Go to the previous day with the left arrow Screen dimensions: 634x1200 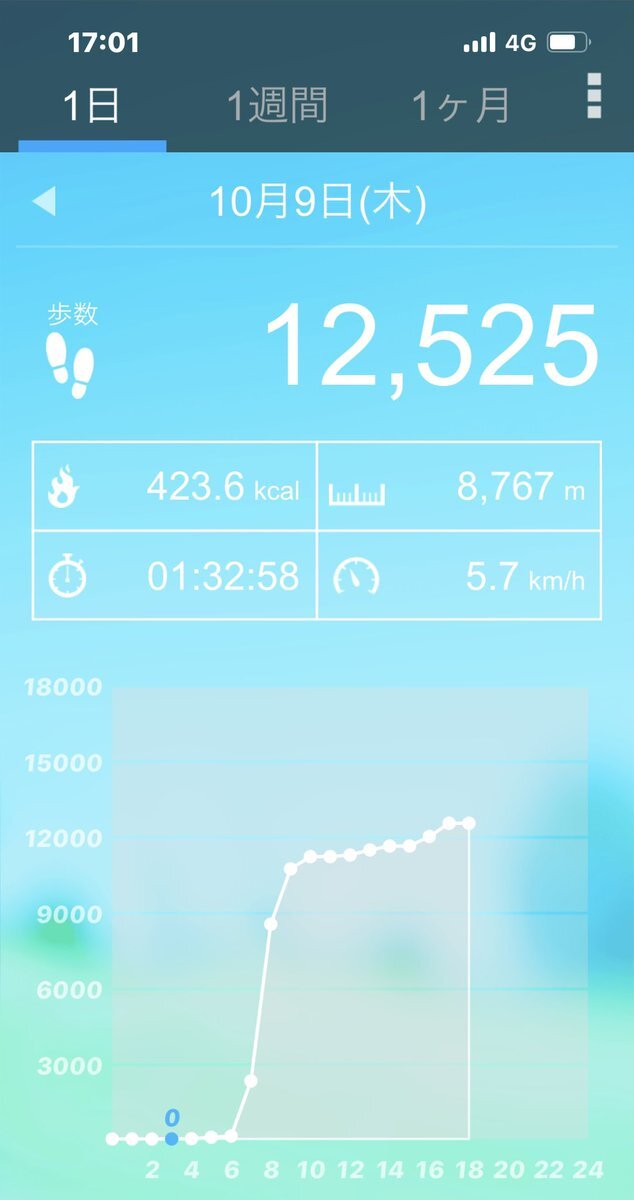point(44,203)
